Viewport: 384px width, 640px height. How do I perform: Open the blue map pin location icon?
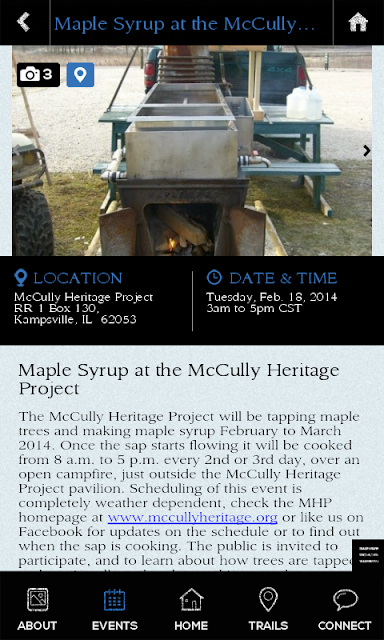tap(80, 75)
